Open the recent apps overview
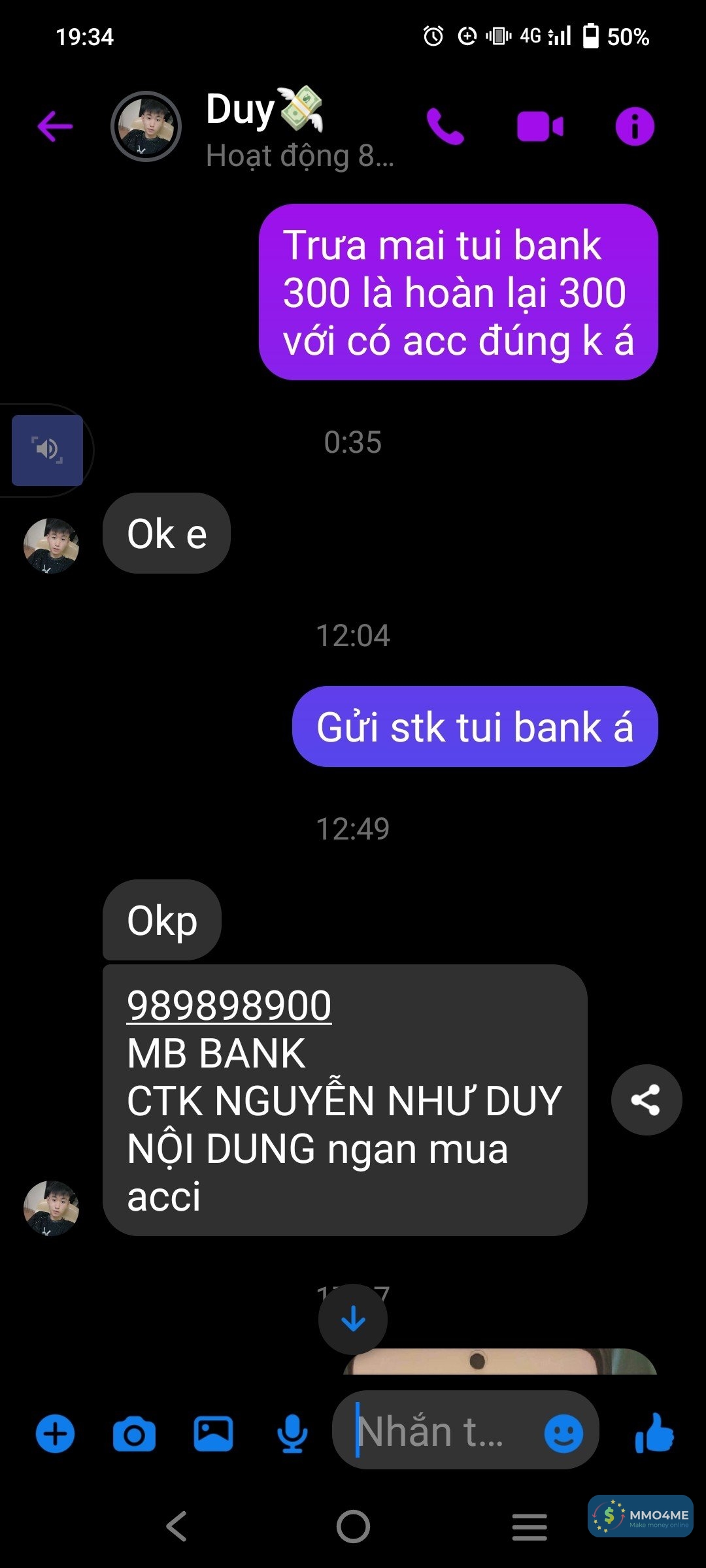Screen dimensions: 706x1568 pos(529,1527)
